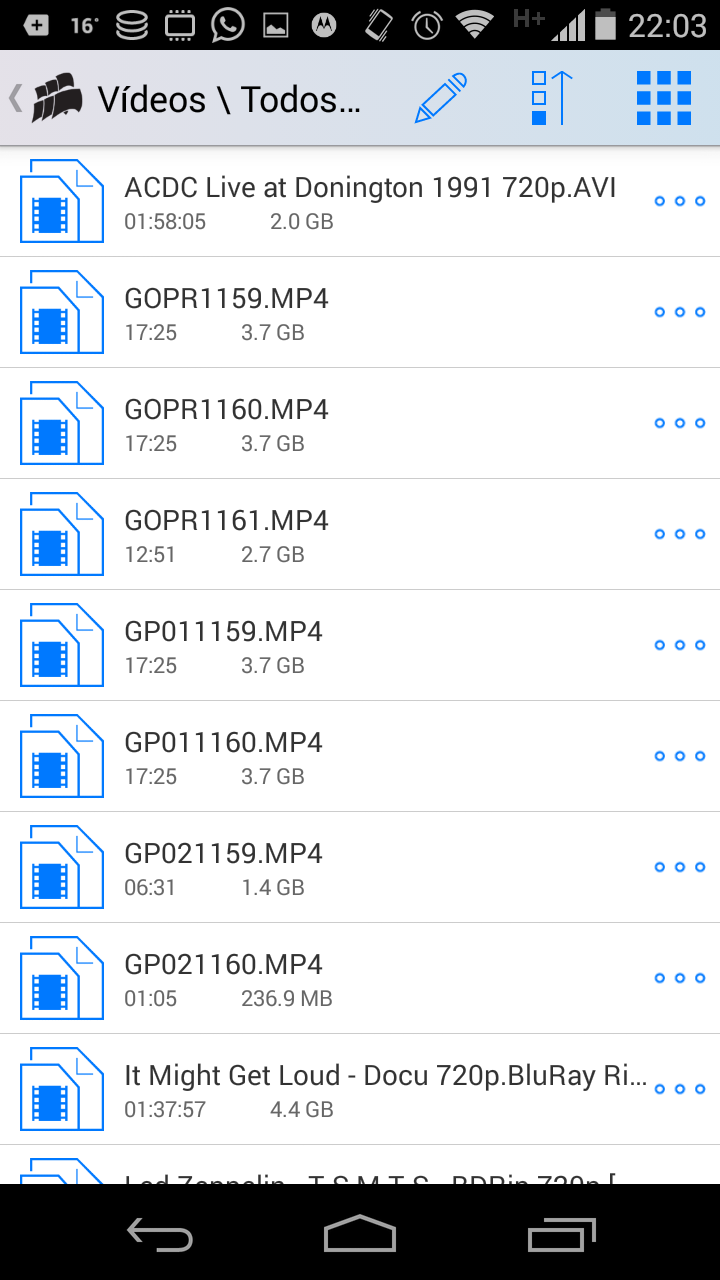Go back using the Vídeos header arrow
This screenshot has width=720, height=1280.
point(15,98)
